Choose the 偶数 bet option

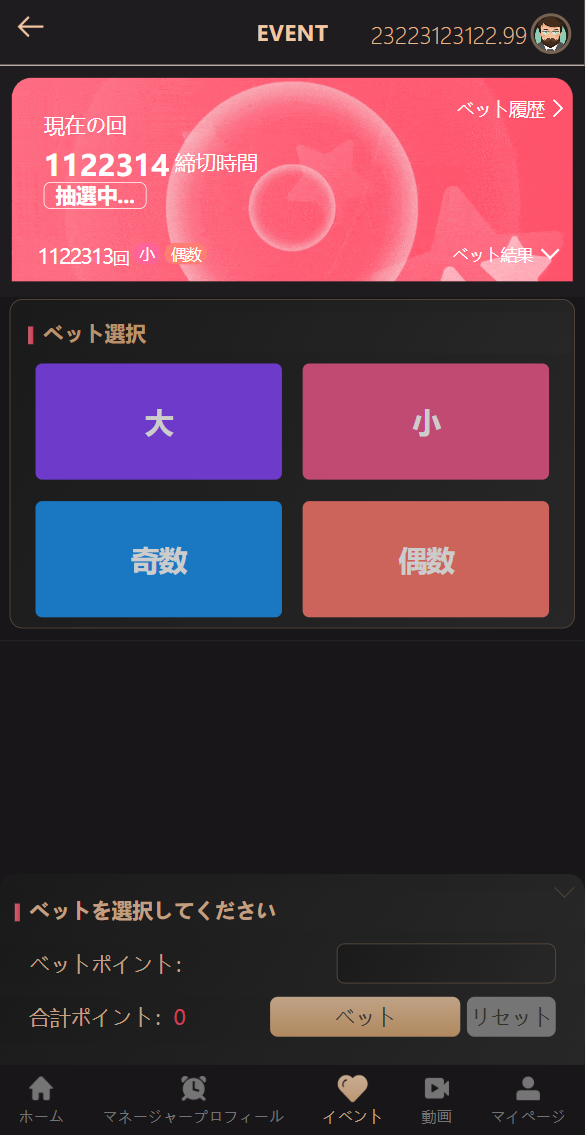click(425, 559)
